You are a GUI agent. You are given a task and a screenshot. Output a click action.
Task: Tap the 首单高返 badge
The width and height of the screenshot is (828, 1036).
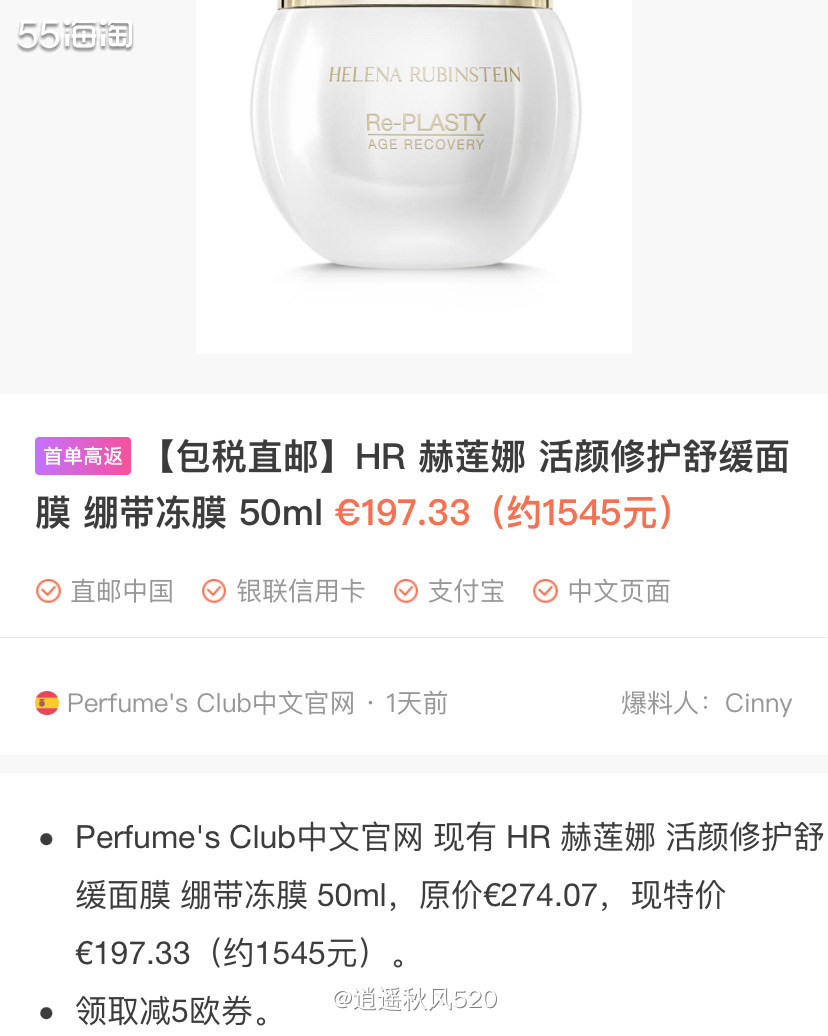point(83,456)
